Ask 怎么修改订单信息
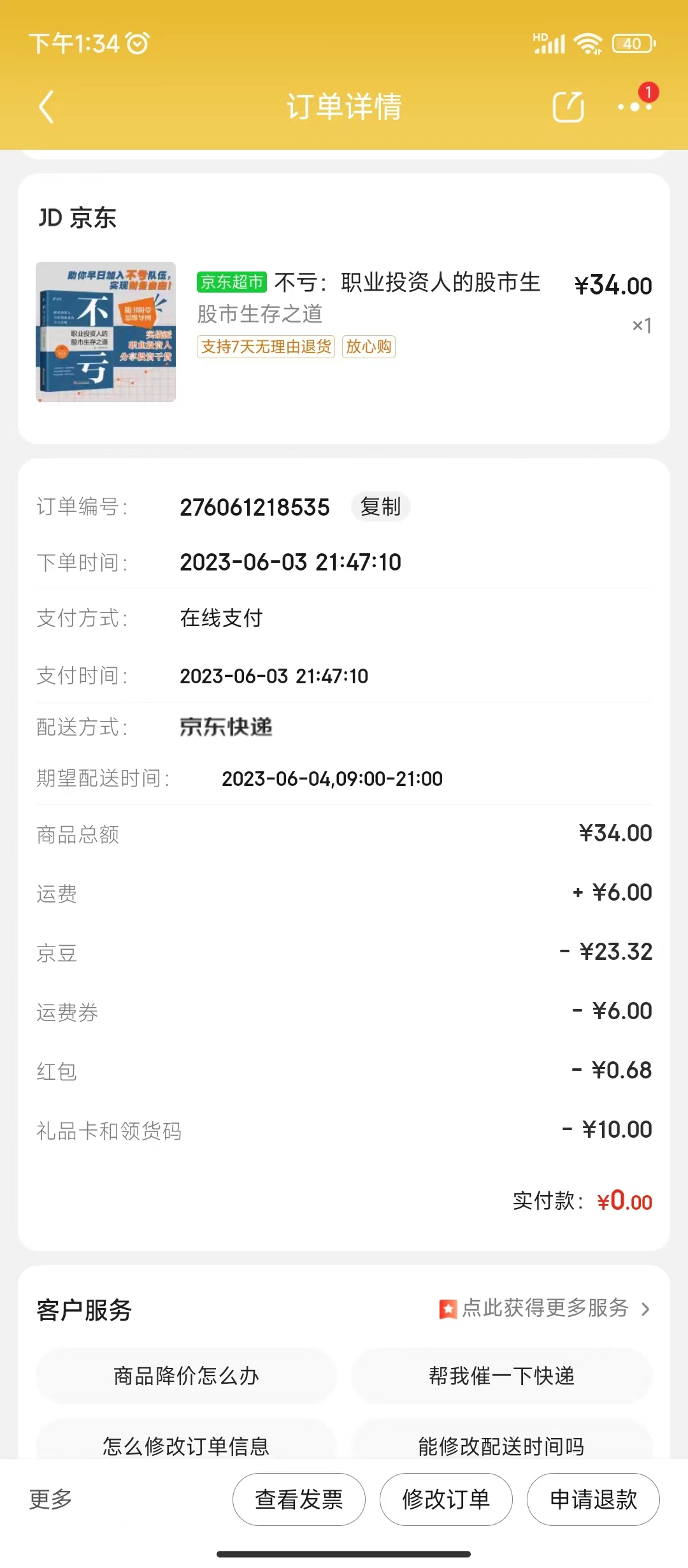 pyautogui.click(x=186, y=1445)
